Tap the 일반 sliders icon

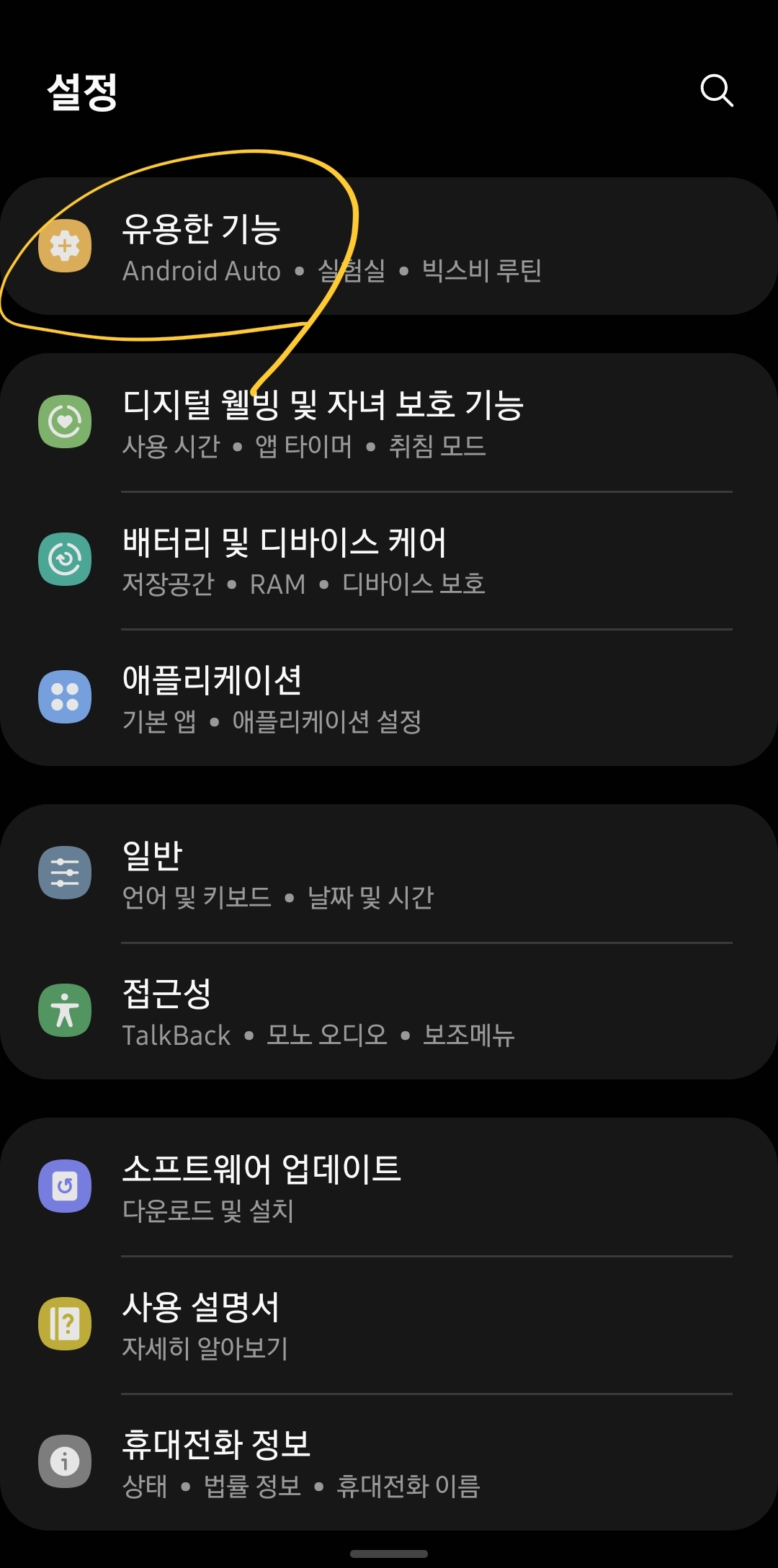[x=66, y=871]
